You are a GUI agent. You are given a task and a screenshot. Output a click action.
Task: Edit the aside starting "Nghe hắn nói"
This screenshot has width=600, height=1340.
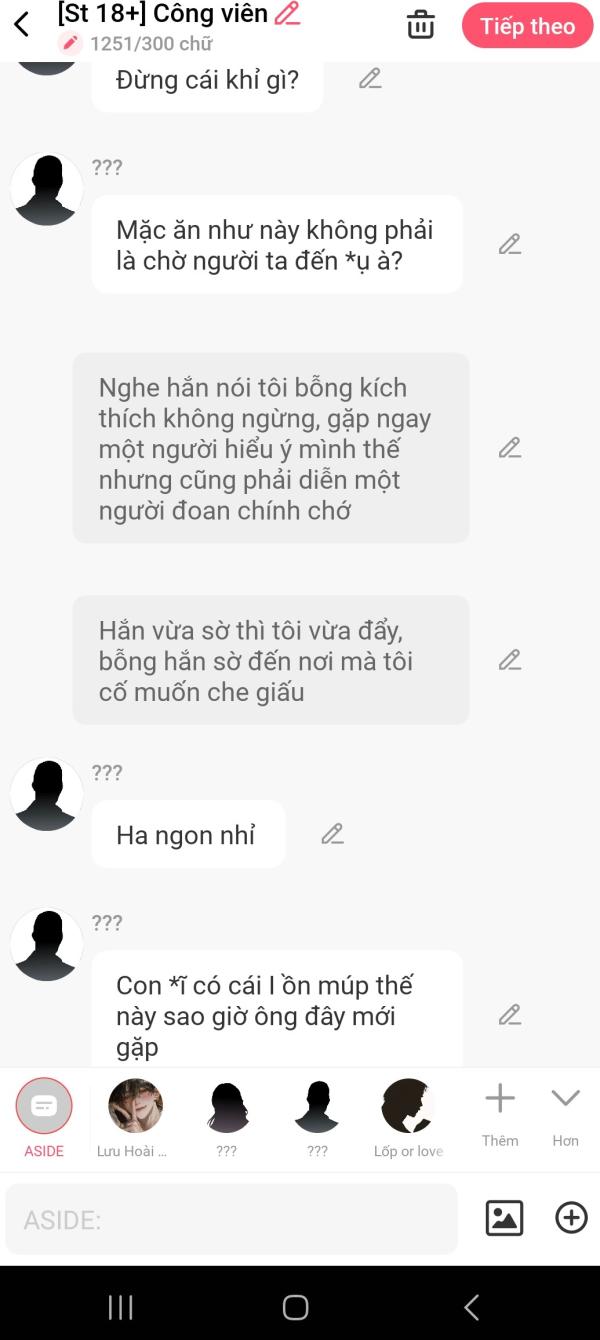tap(510, 448)
